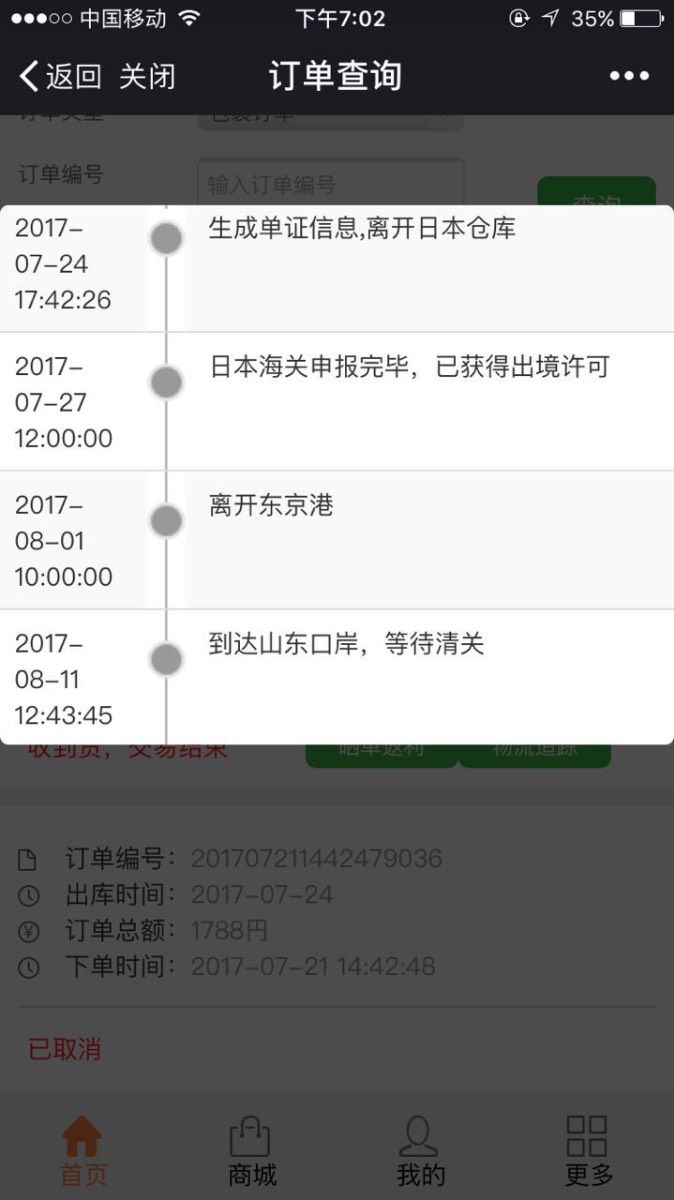Switch to the 首页 tab

(83, 1151)
